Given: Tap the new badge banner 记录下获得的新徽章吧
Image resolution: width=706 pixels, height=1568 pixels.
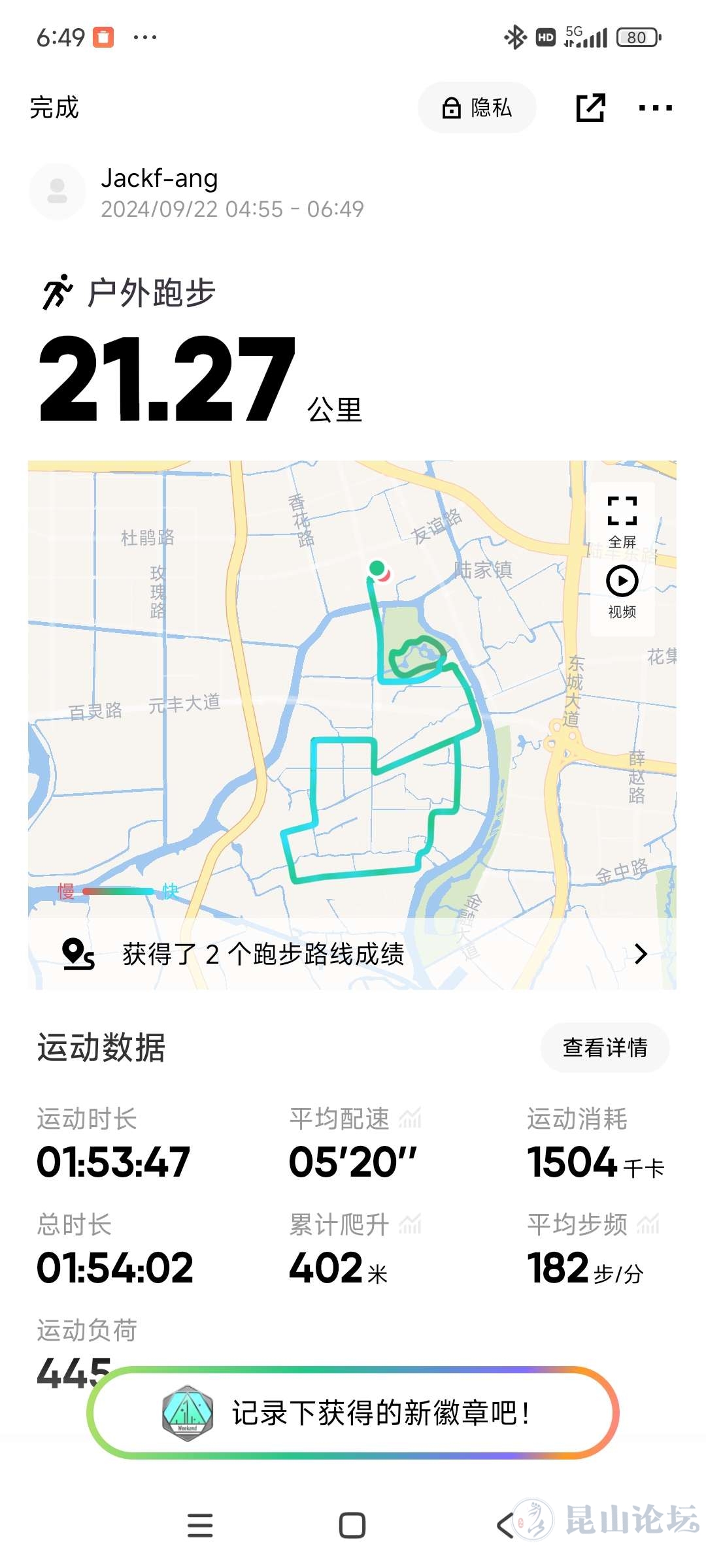Looking at the screenshot, I should pos(353,1413).
